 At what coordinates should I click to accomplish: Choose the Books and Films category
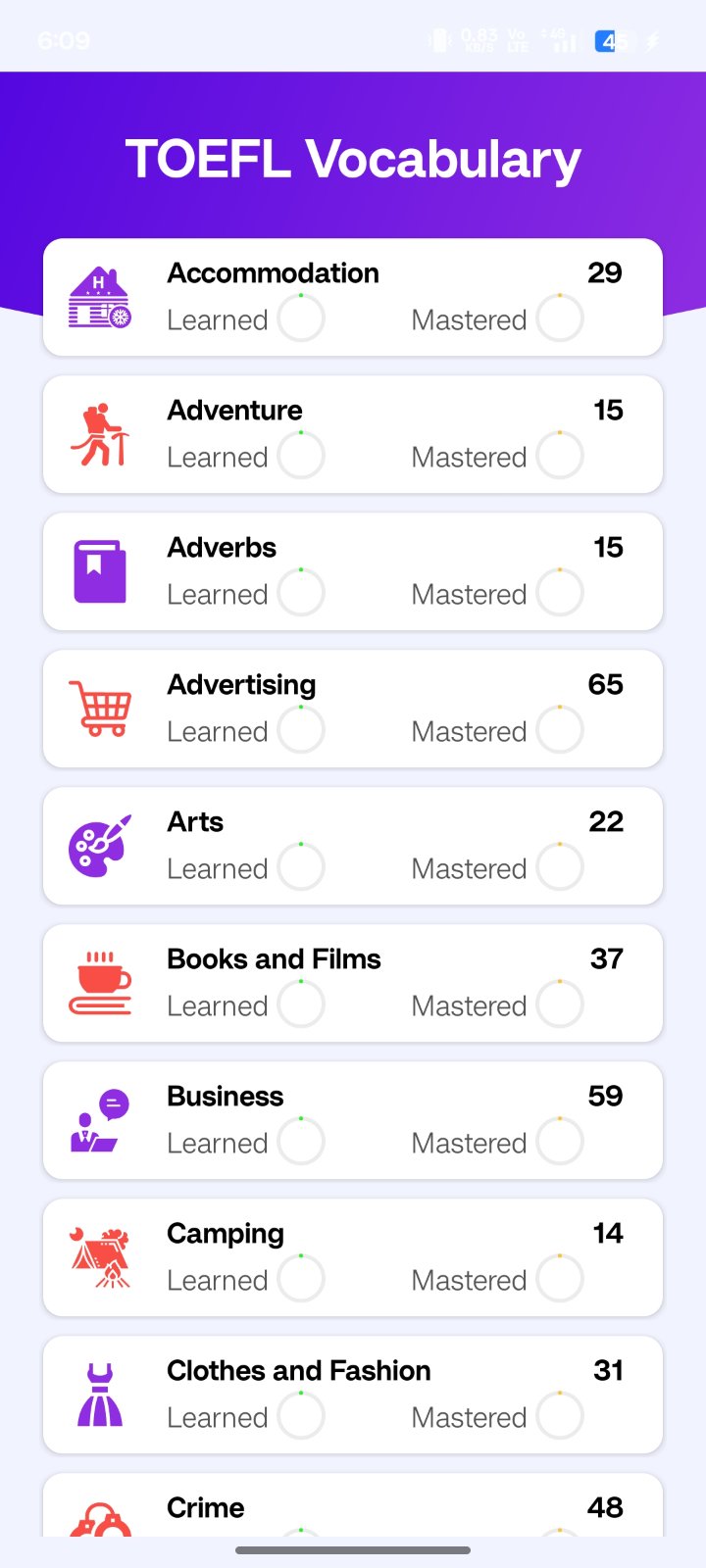click(x=353, y=983)
